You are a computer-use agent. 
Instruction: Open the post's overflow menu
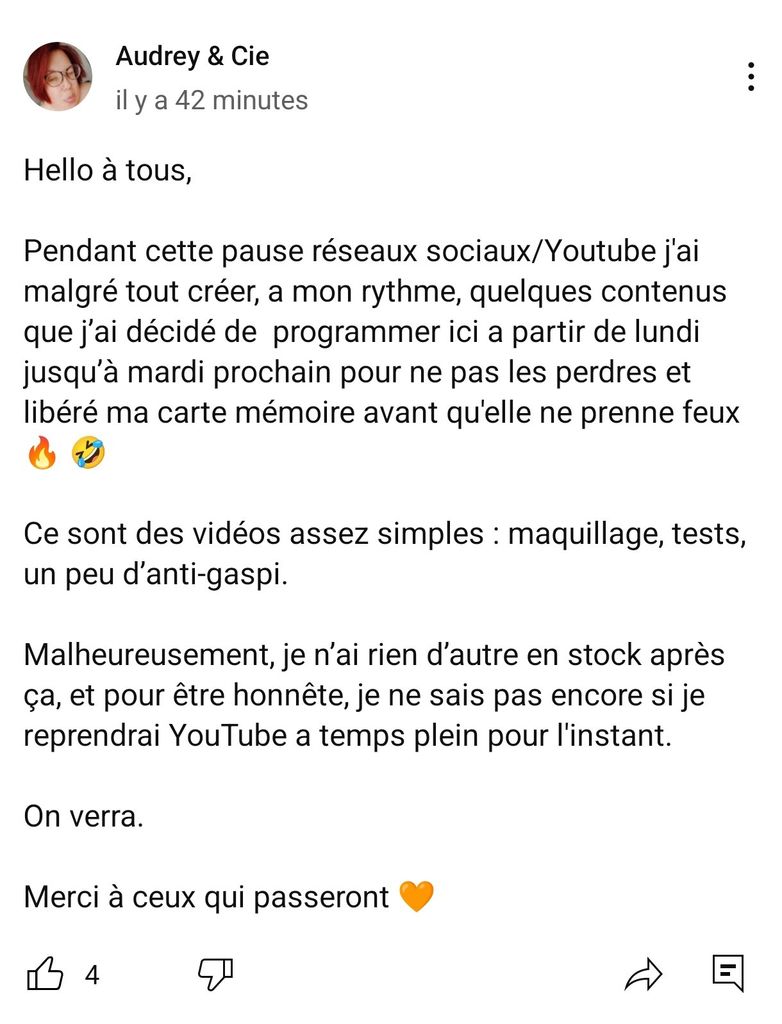[750, 77]
